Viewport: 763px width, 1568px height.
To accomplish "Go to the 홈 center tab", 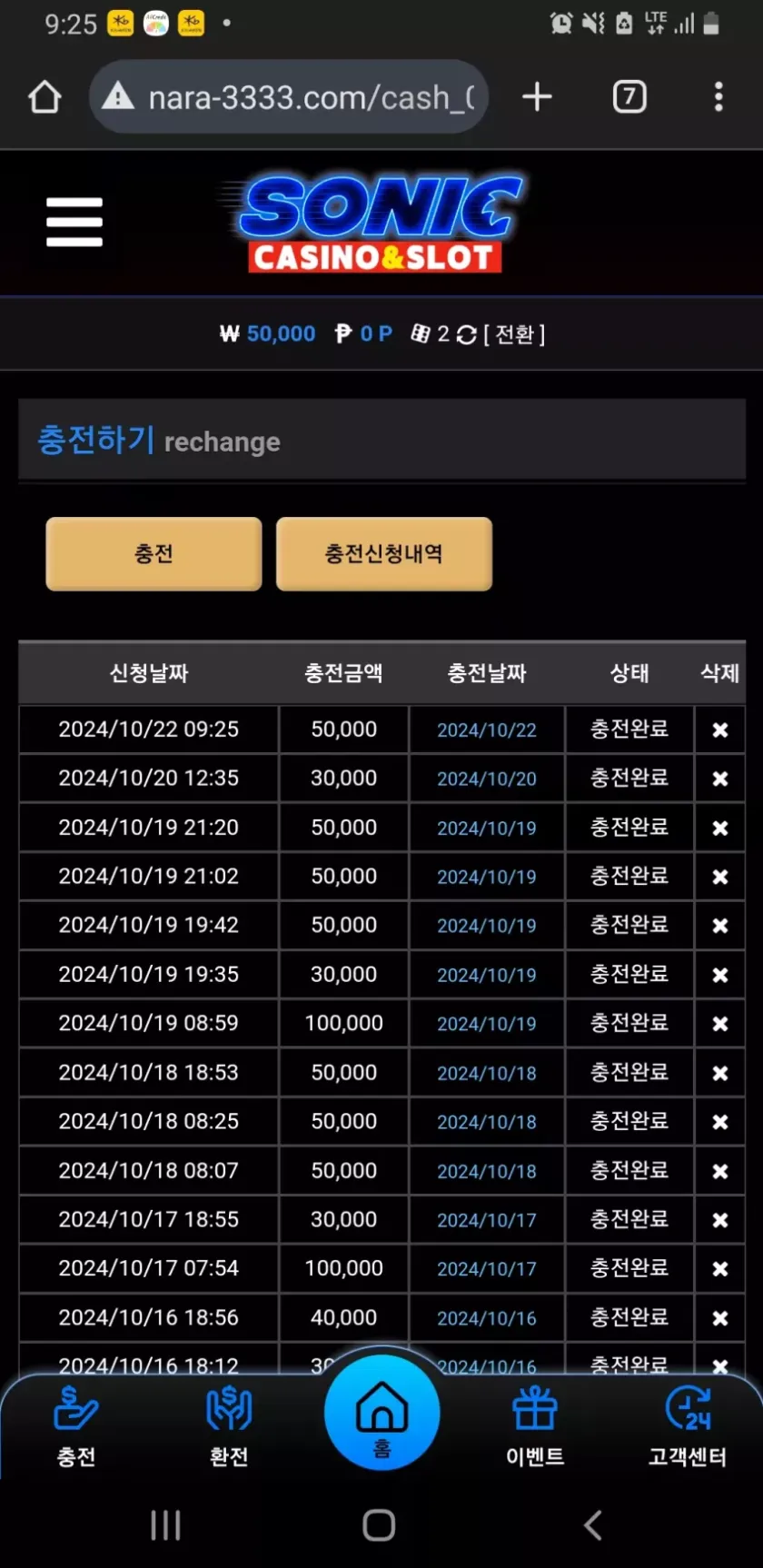I will pos(381,1414).
